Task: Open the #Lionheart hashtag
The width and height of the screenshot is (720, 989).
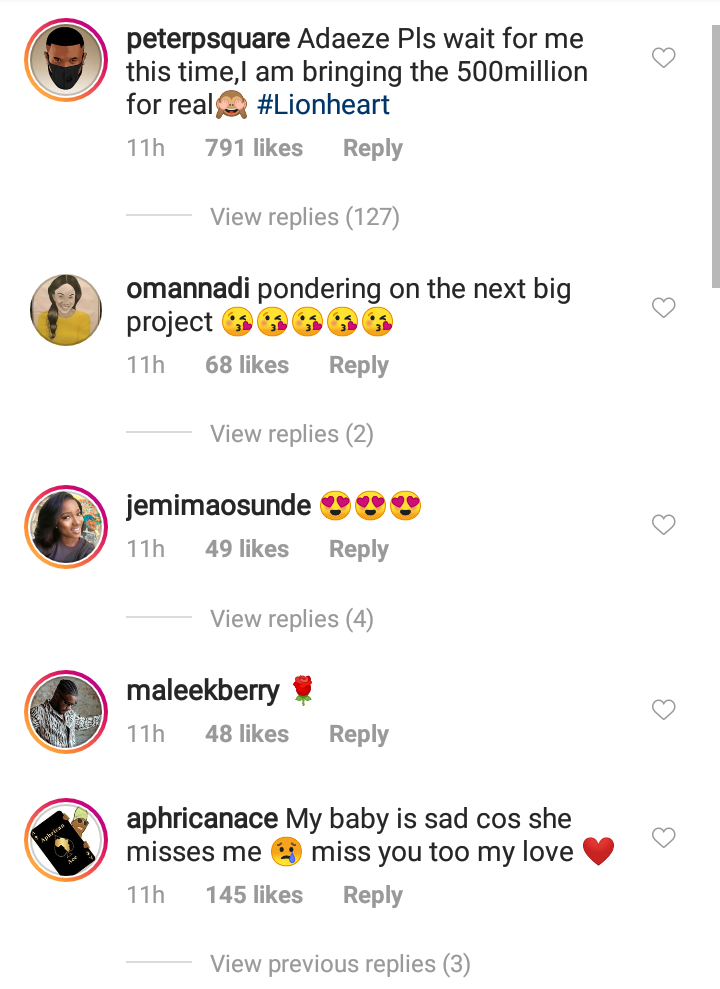Action: point(323,104)
